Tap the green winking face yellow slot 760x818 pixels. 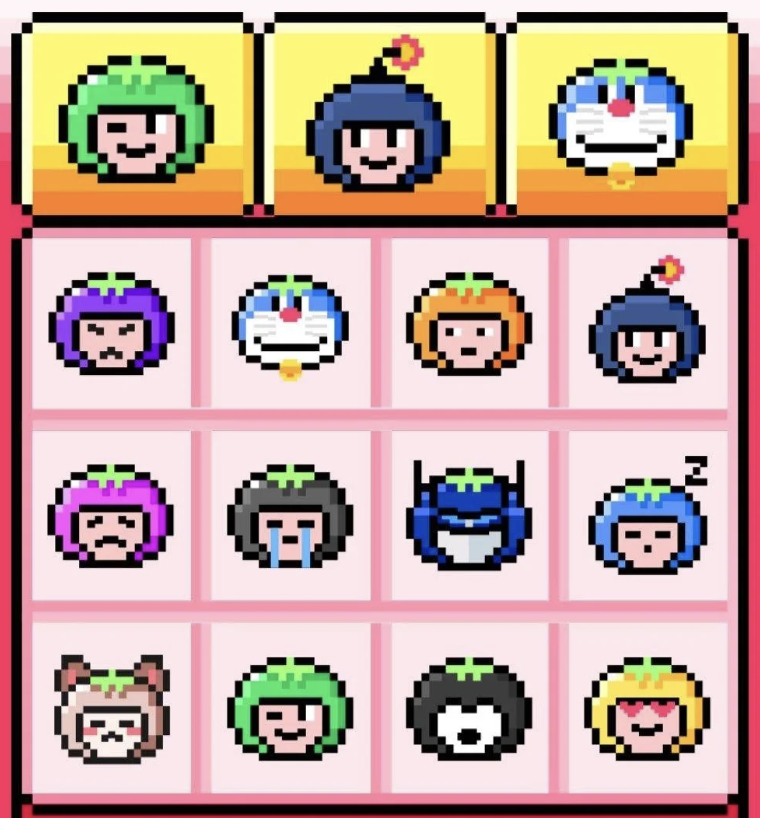click(137, 116)
